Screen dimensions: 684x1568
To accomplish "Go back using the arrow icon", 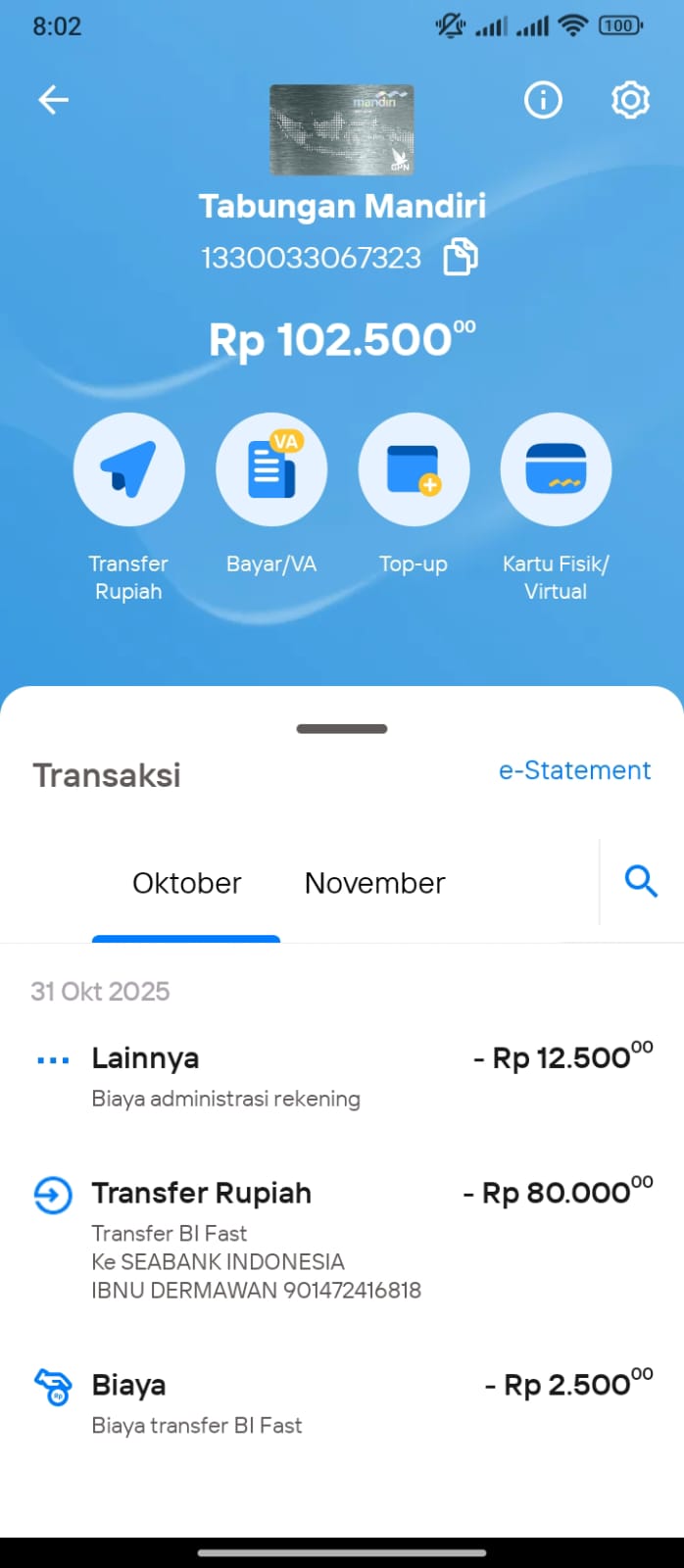I will pyautogui.click(x=53, y=100).
